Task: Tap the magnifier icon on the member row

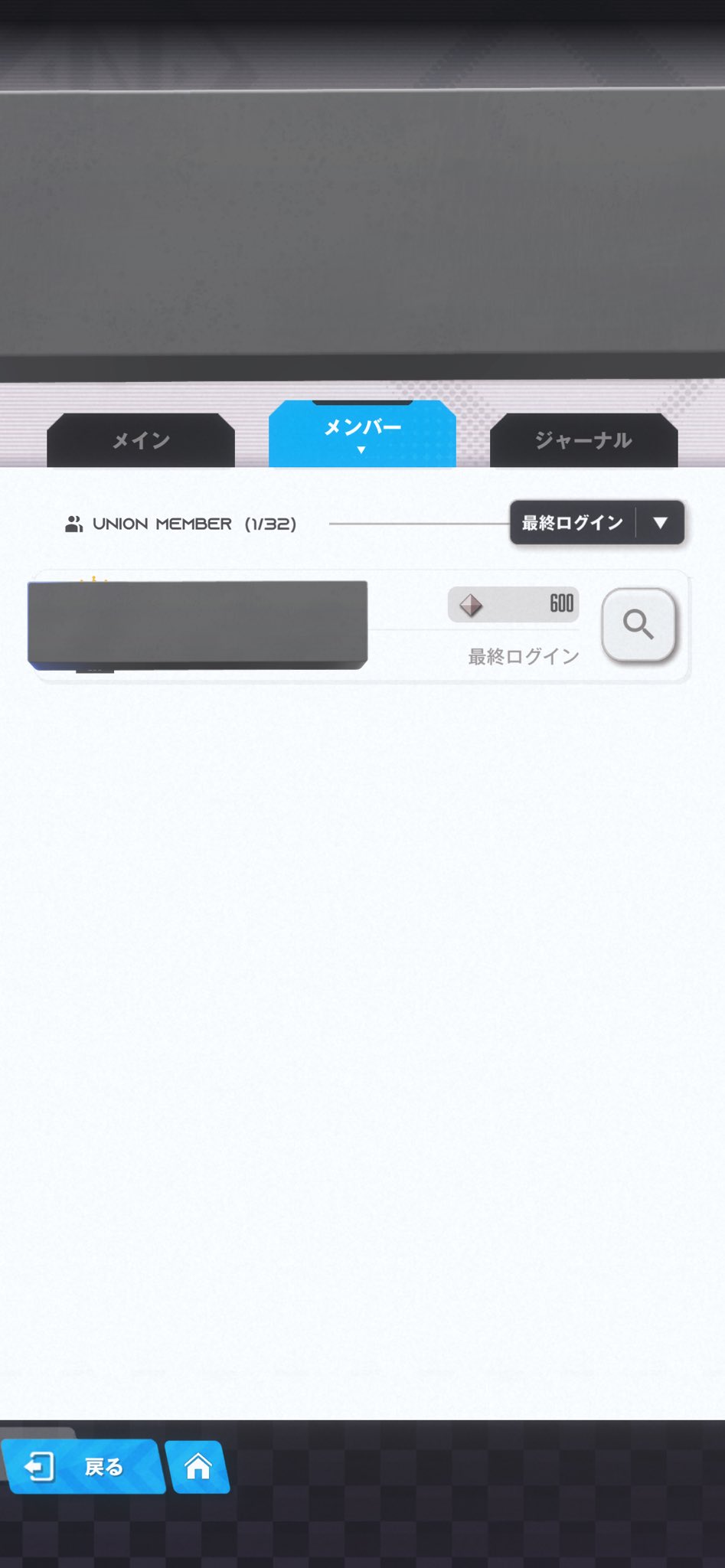Action: point(638,626)
